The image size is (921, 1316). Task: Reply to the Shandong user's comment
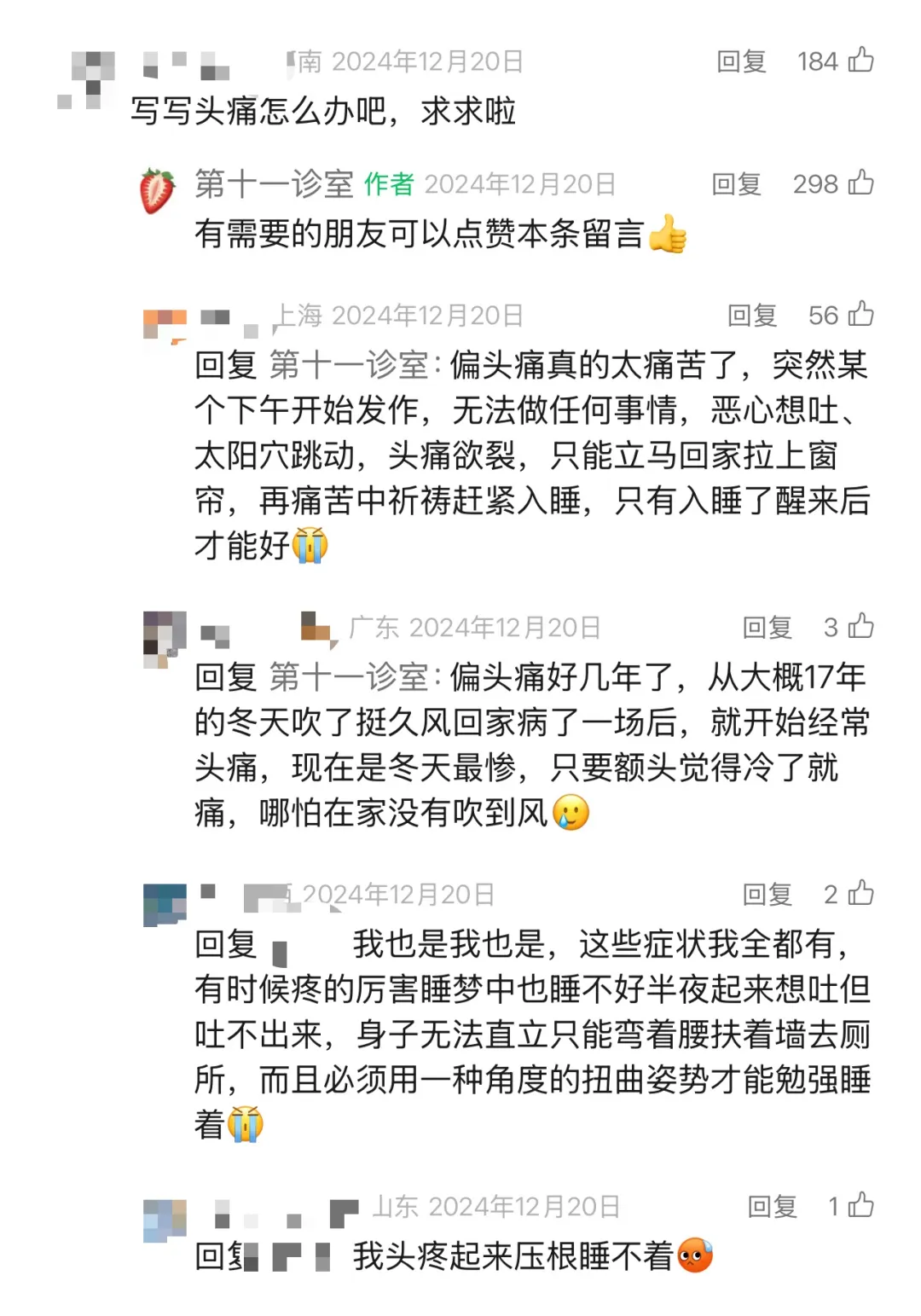772,1207
